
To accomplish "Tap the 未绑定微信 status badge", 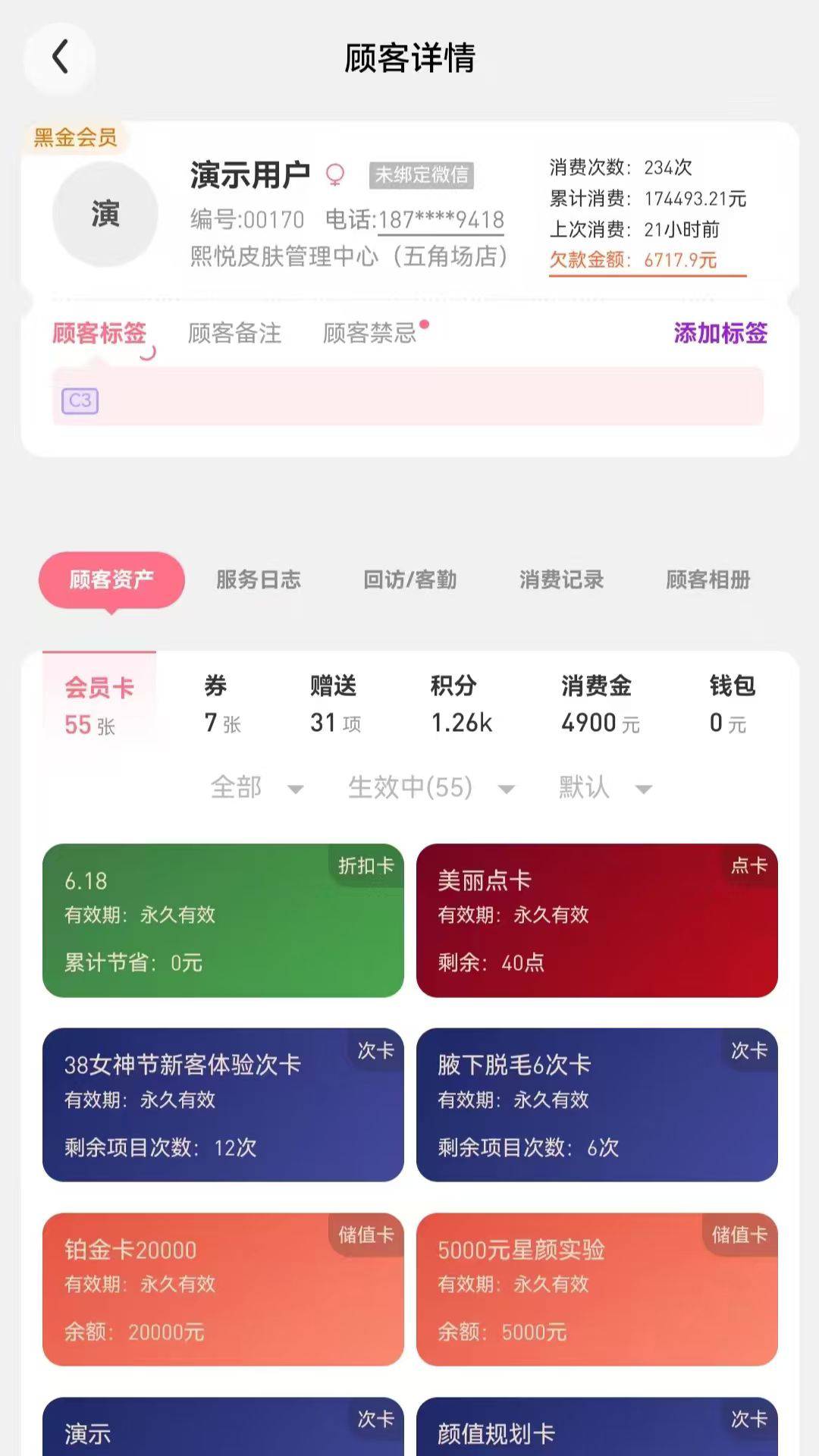I will [x=420, y=175].
